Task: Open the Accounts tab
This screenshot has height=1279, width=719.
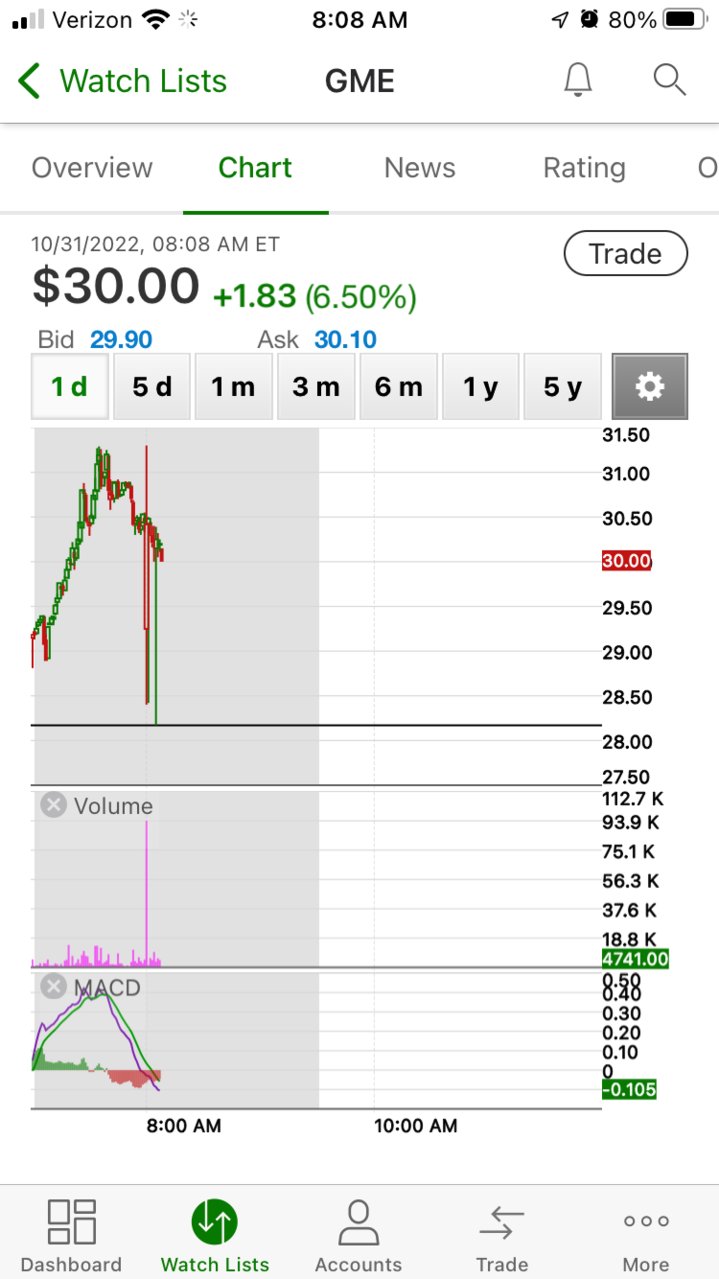Action: click(358, 1236)
